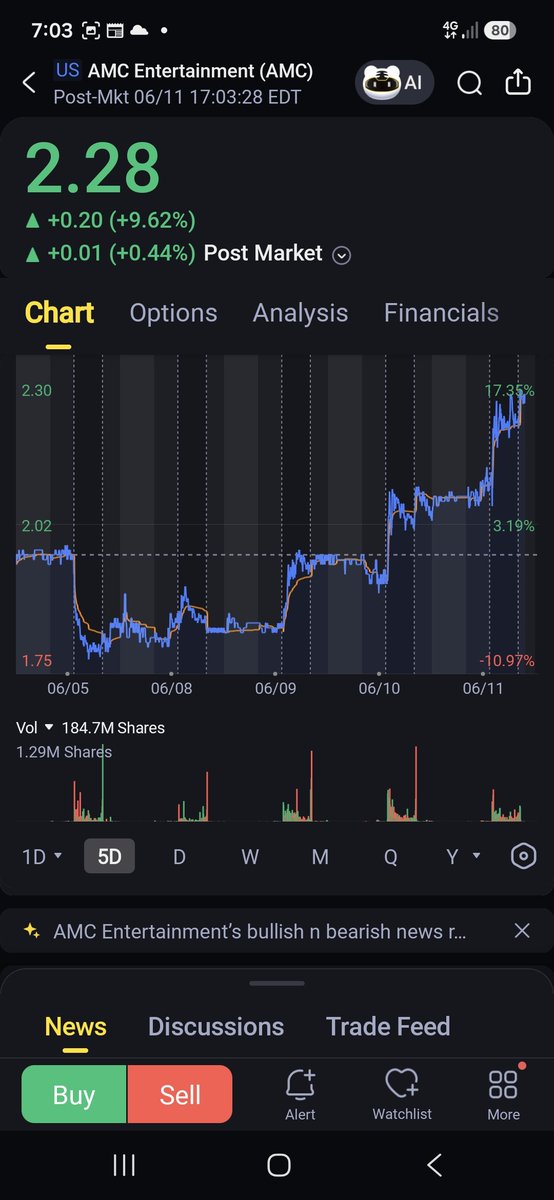Open chart settings gear icon
This screenshot has width=554, height=1200.
tap(524, 856)
